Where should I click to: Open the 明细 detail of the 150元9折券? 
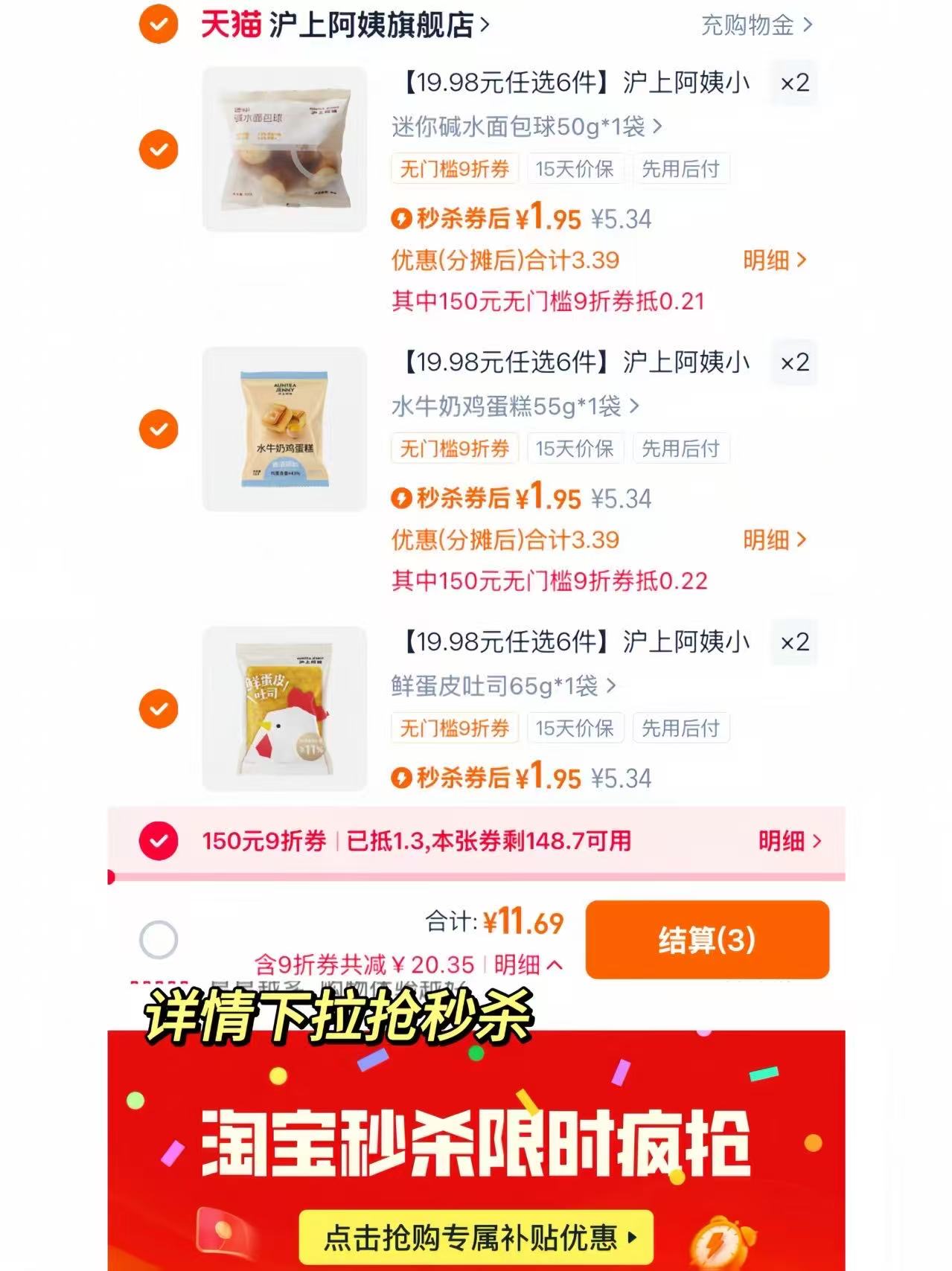click(x=788, y=841)
